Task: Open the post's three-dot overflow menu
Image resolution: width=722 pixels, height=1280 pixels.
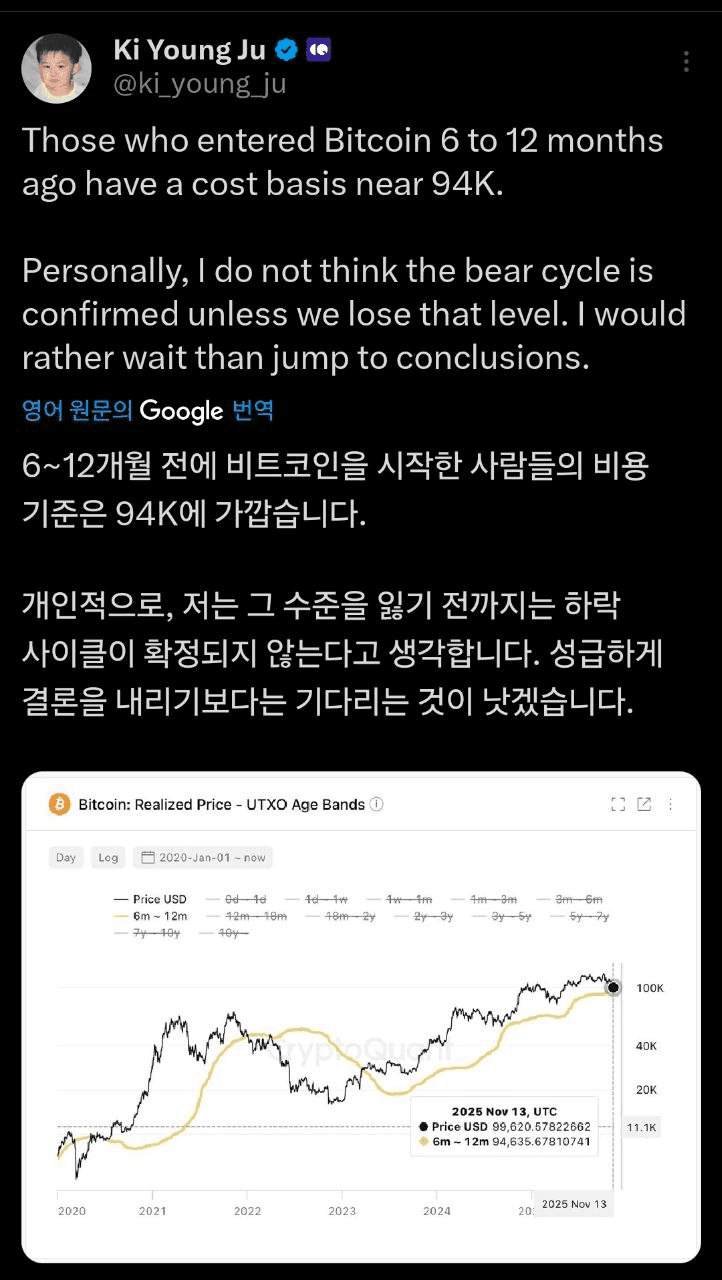Action: tap(686, 61)
